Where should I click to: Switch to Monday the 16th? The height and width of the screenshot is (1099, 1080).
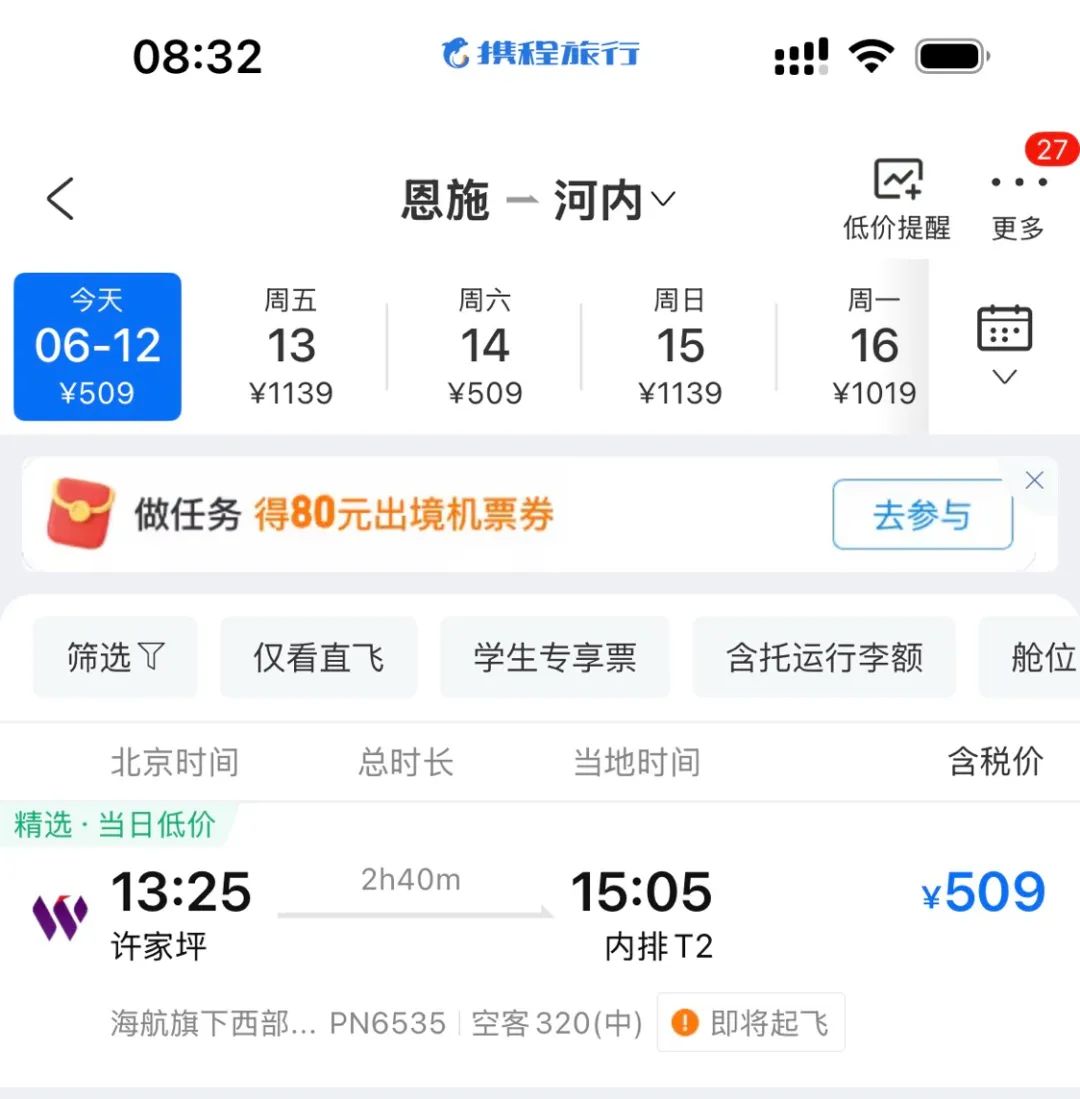click(x=873, y=347)
